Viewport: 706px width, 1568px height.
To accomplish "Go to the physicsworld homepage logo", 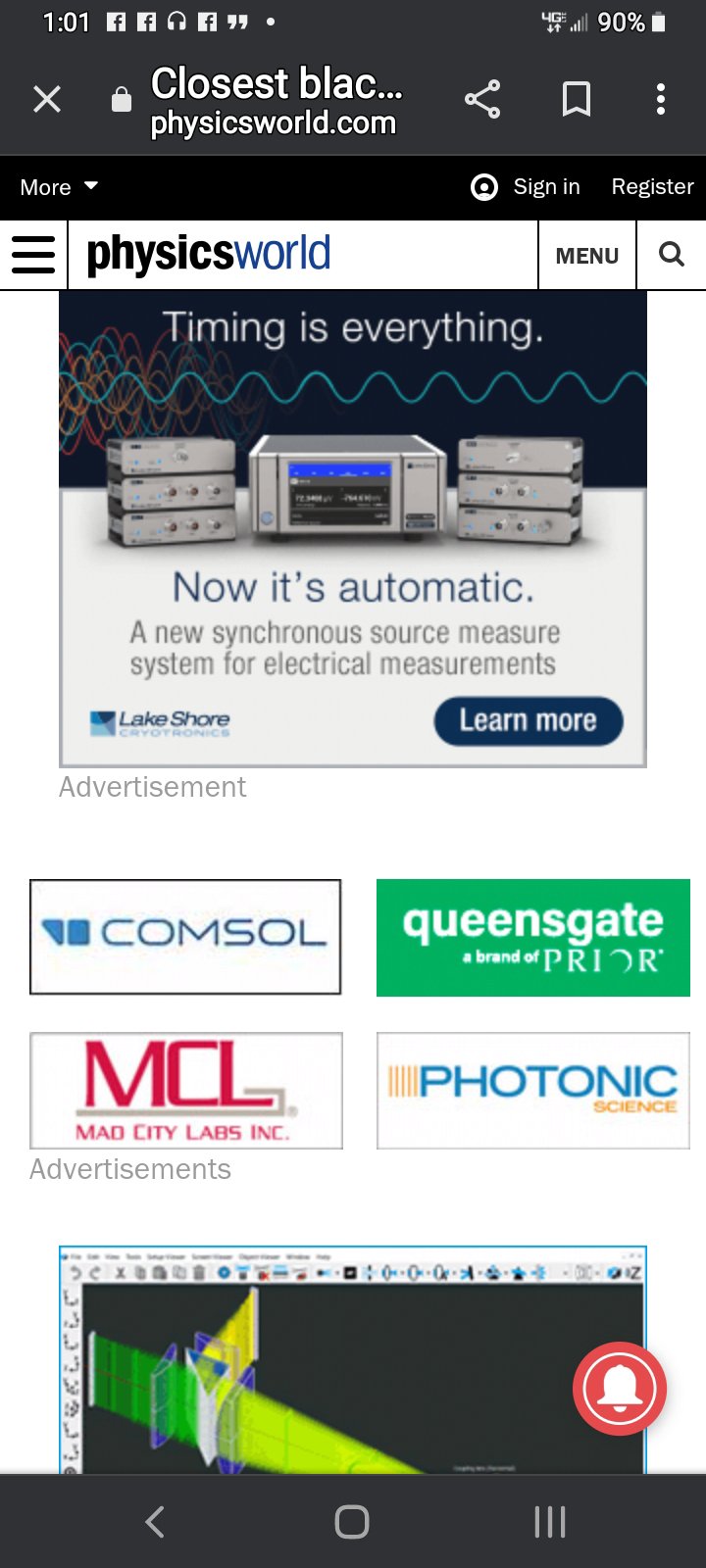I will point(208,255).
